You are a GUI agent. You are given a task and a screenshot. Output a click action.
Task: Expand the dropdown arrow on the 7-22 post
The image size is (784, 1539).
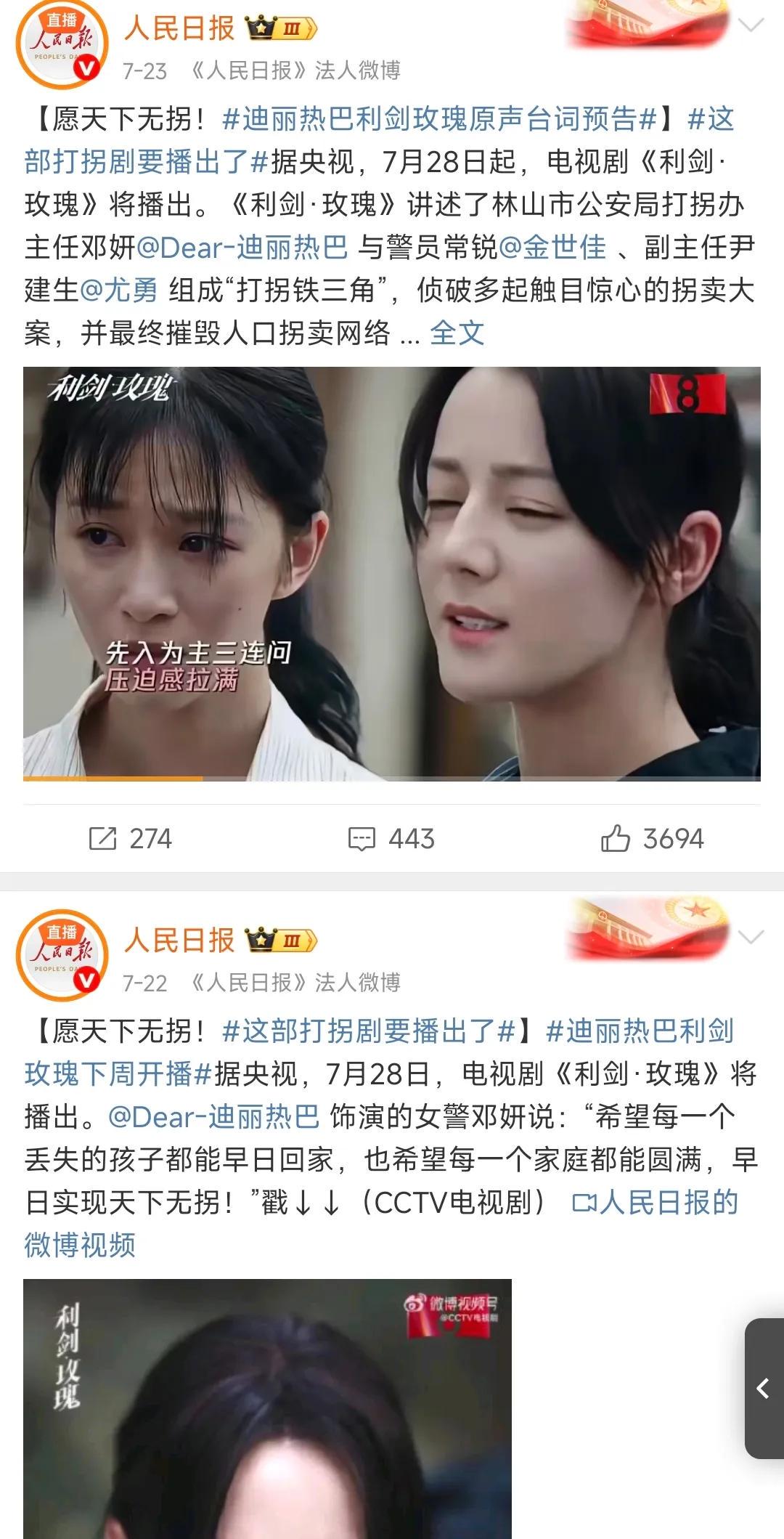[750, 938]
